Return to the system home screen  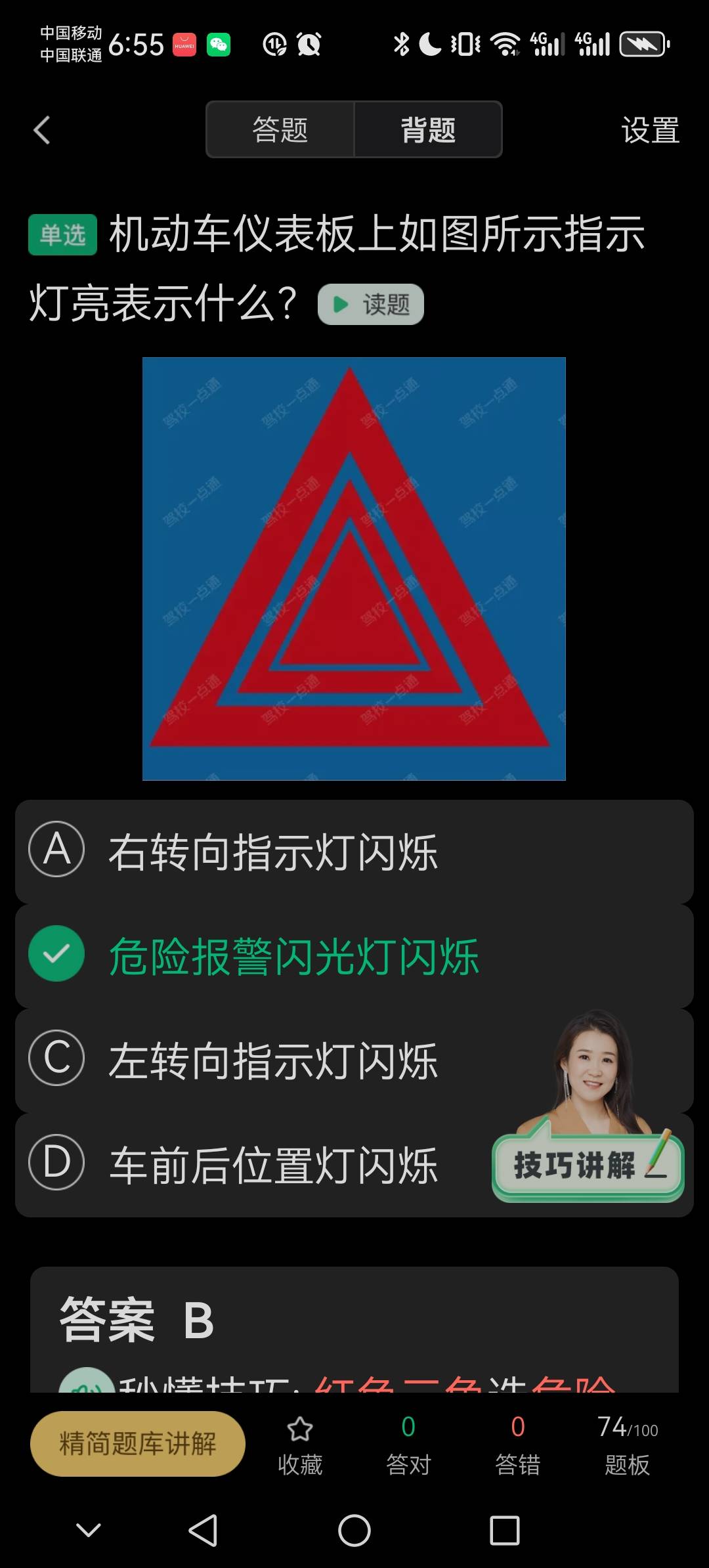pyautogui.click(x=354, y=1531)
